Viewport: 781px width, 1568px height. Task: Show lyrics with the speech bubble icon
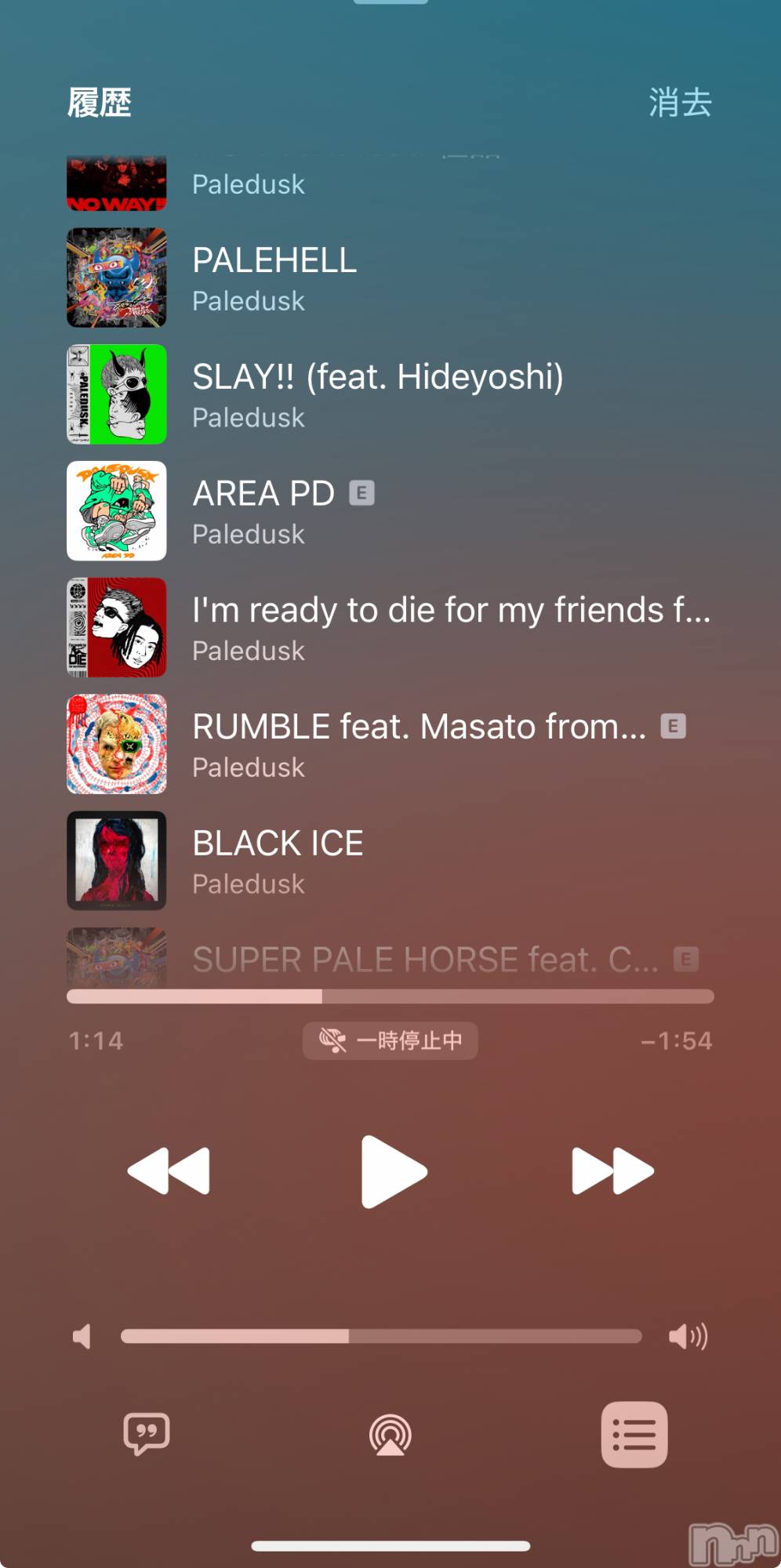click(147, 1434)
